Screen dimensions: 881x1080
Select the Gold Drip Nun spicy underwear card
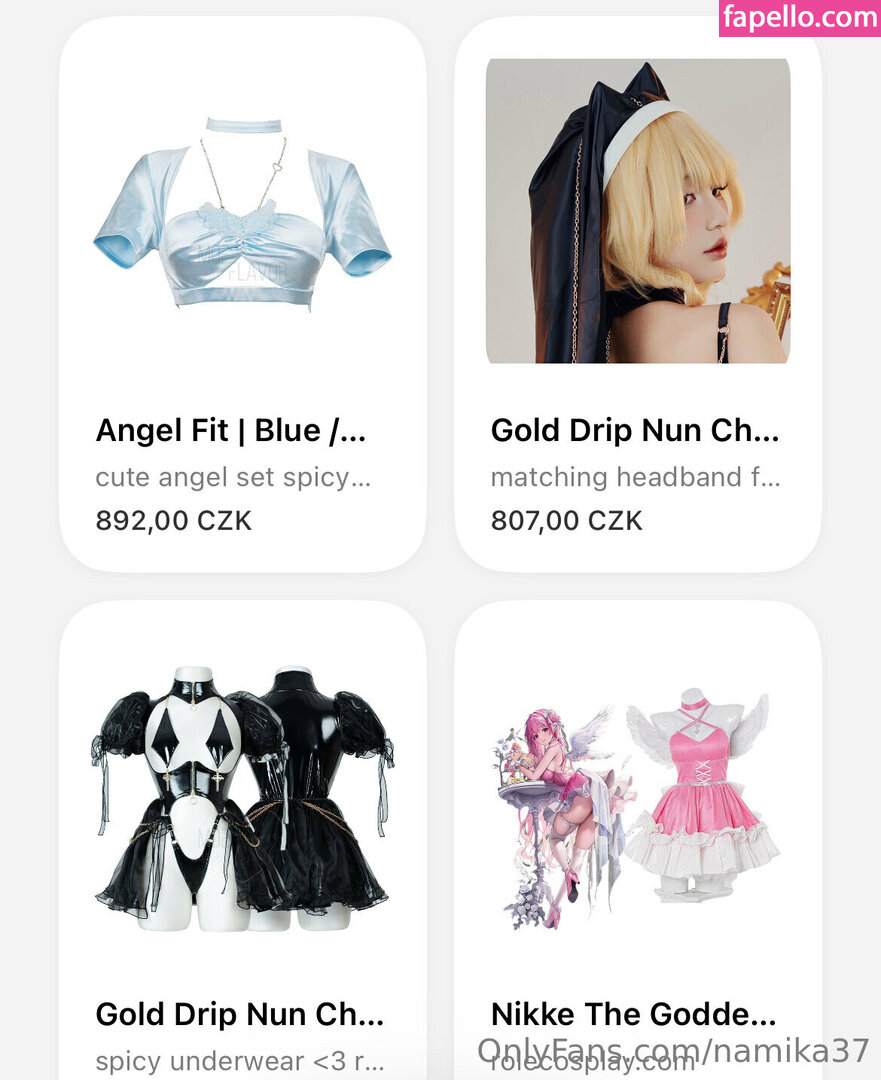click(x=242, y=840)
